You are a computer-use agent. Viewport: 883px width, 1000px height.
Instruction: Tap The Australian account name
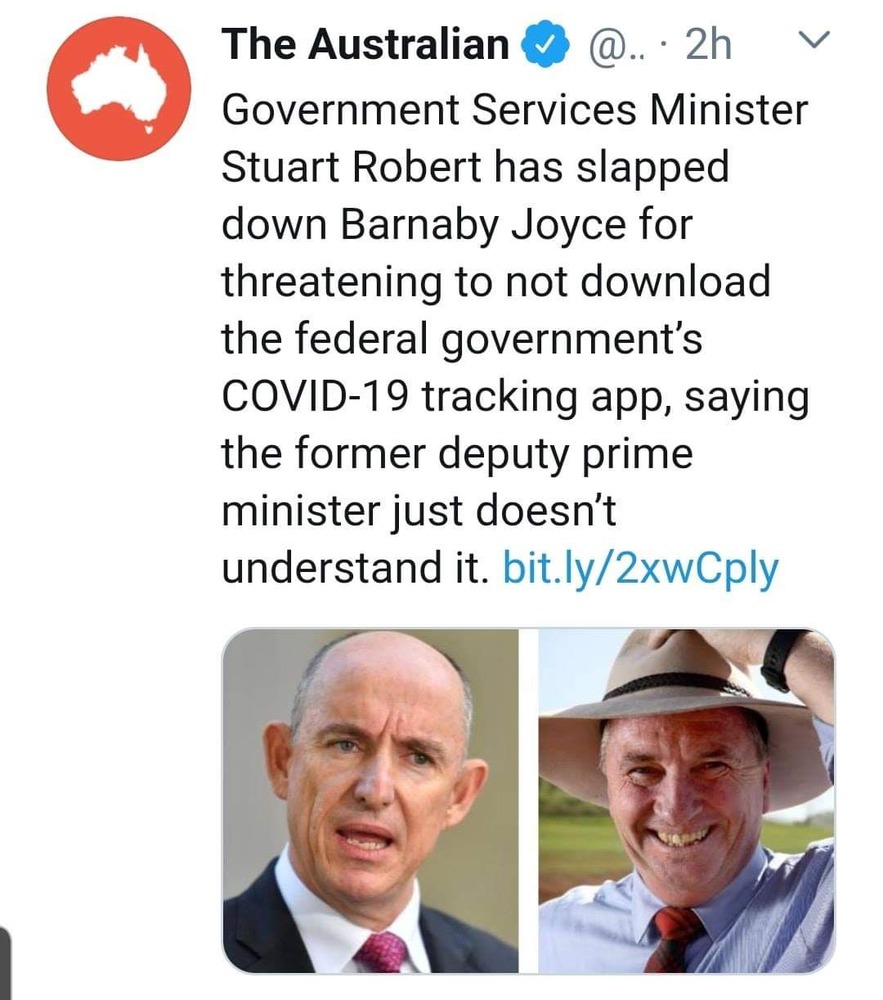[365, 44]
